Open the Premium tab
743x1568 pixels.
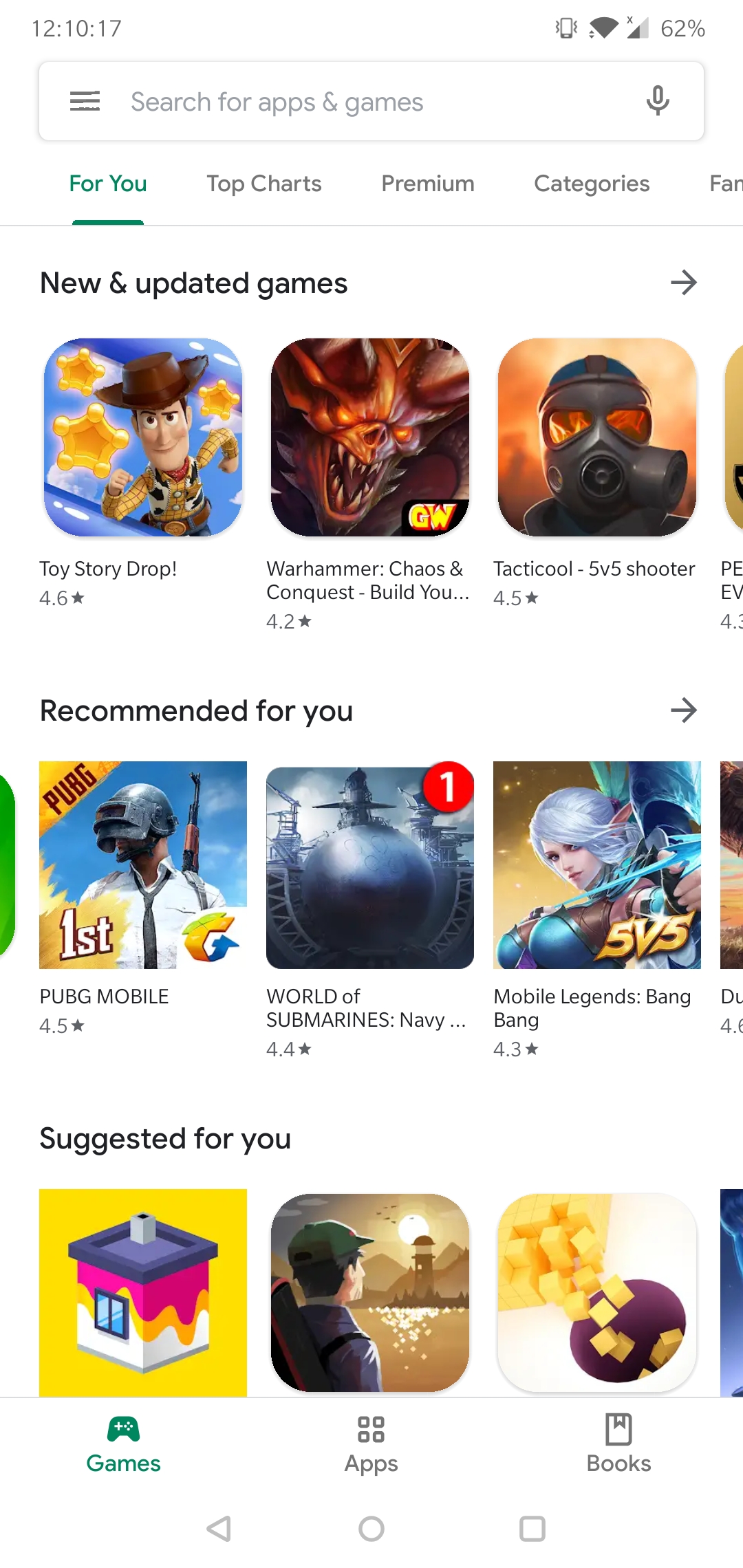427,184
